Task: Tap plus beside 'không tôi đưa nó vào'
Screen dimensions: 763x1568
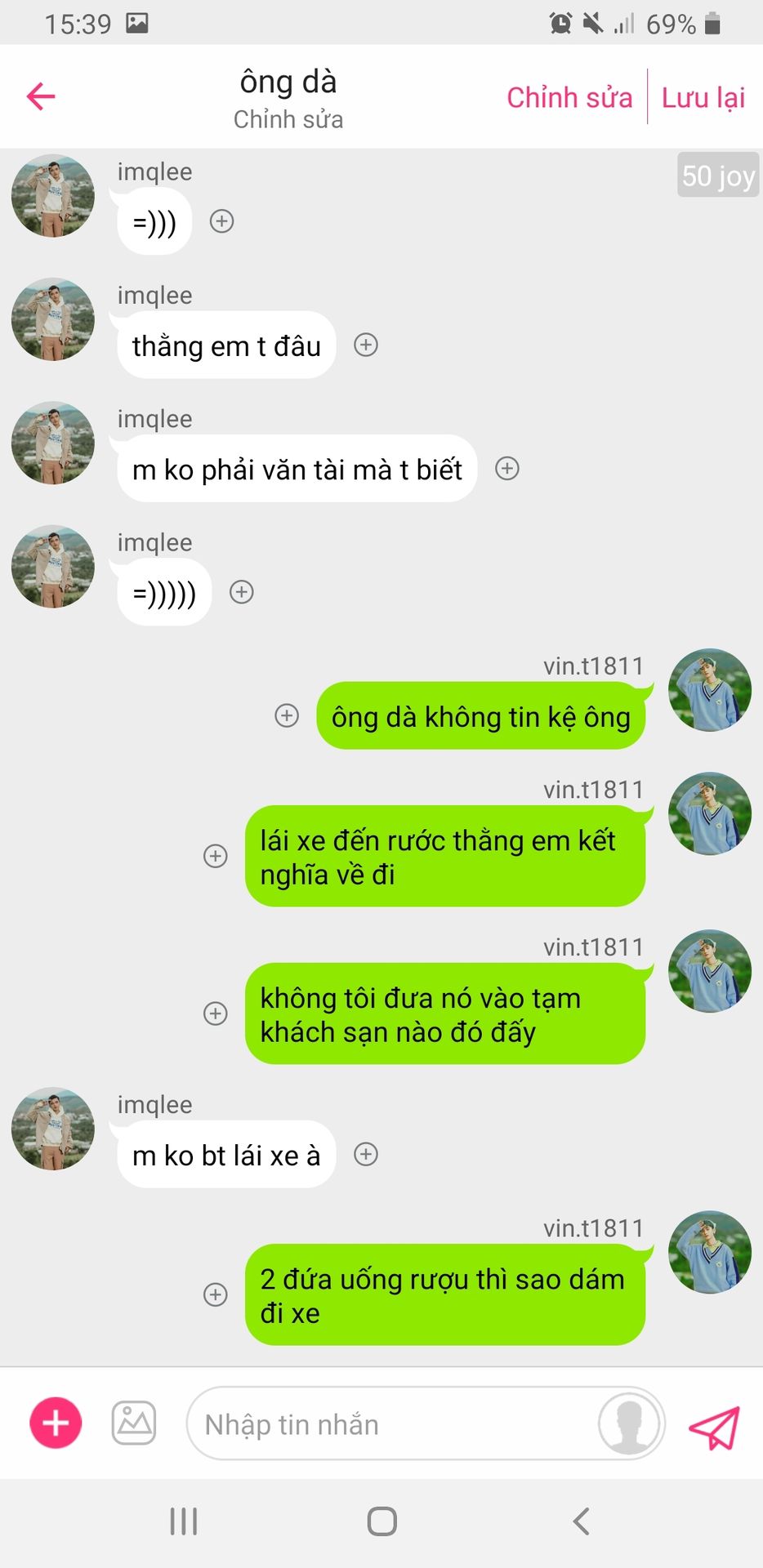Action: pos(216,1013)
